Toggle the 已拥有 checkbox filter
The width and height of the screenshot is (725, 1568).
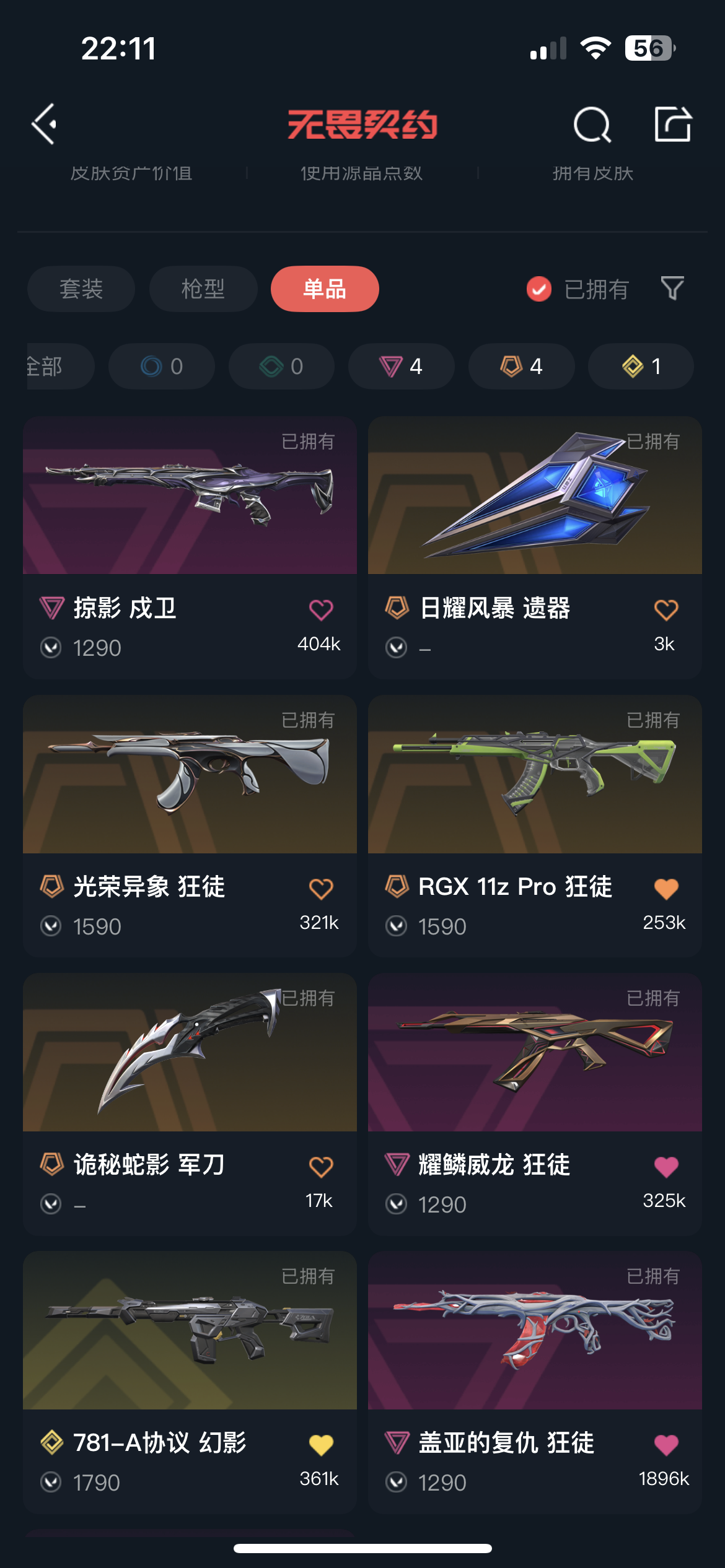tap(578, 289)
